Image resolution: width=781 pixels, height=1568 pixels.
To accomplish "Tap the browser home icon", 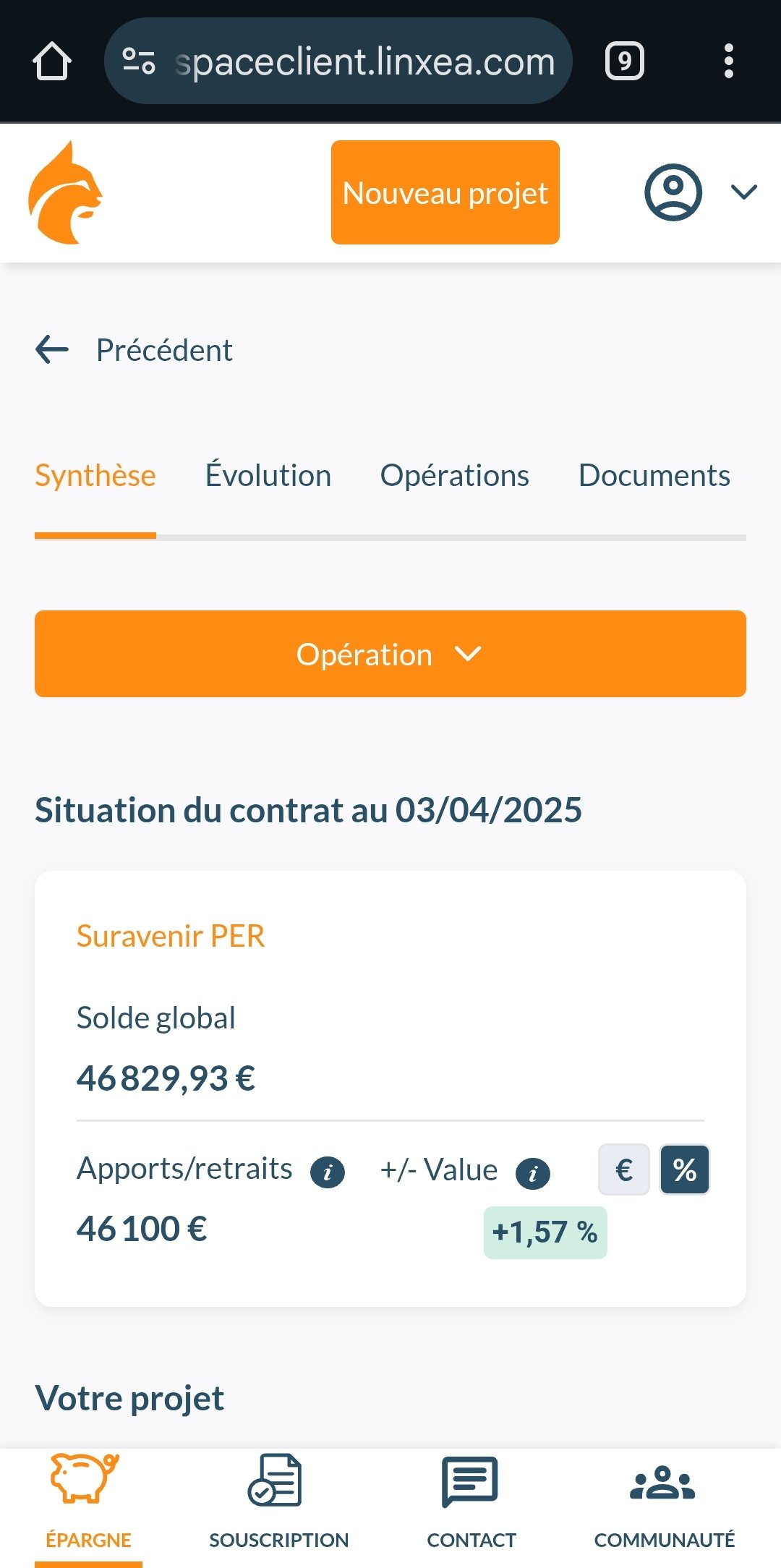I will tap(52, 61).
